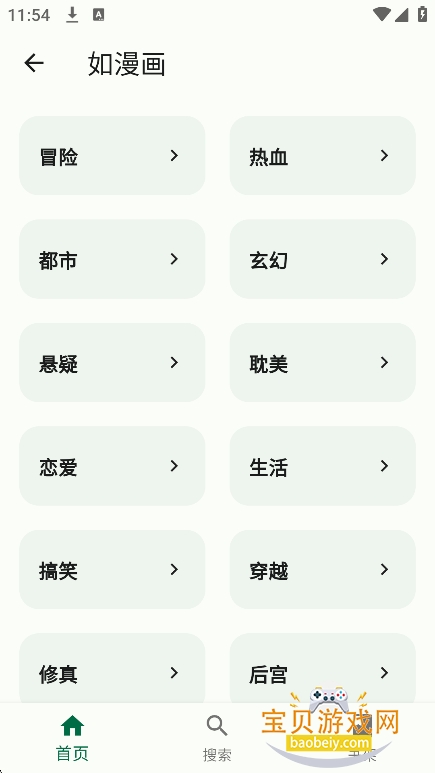The width and height of the screenshot is (435, 773).
Task: Open the 生活 category
Action: pos(323,466)
